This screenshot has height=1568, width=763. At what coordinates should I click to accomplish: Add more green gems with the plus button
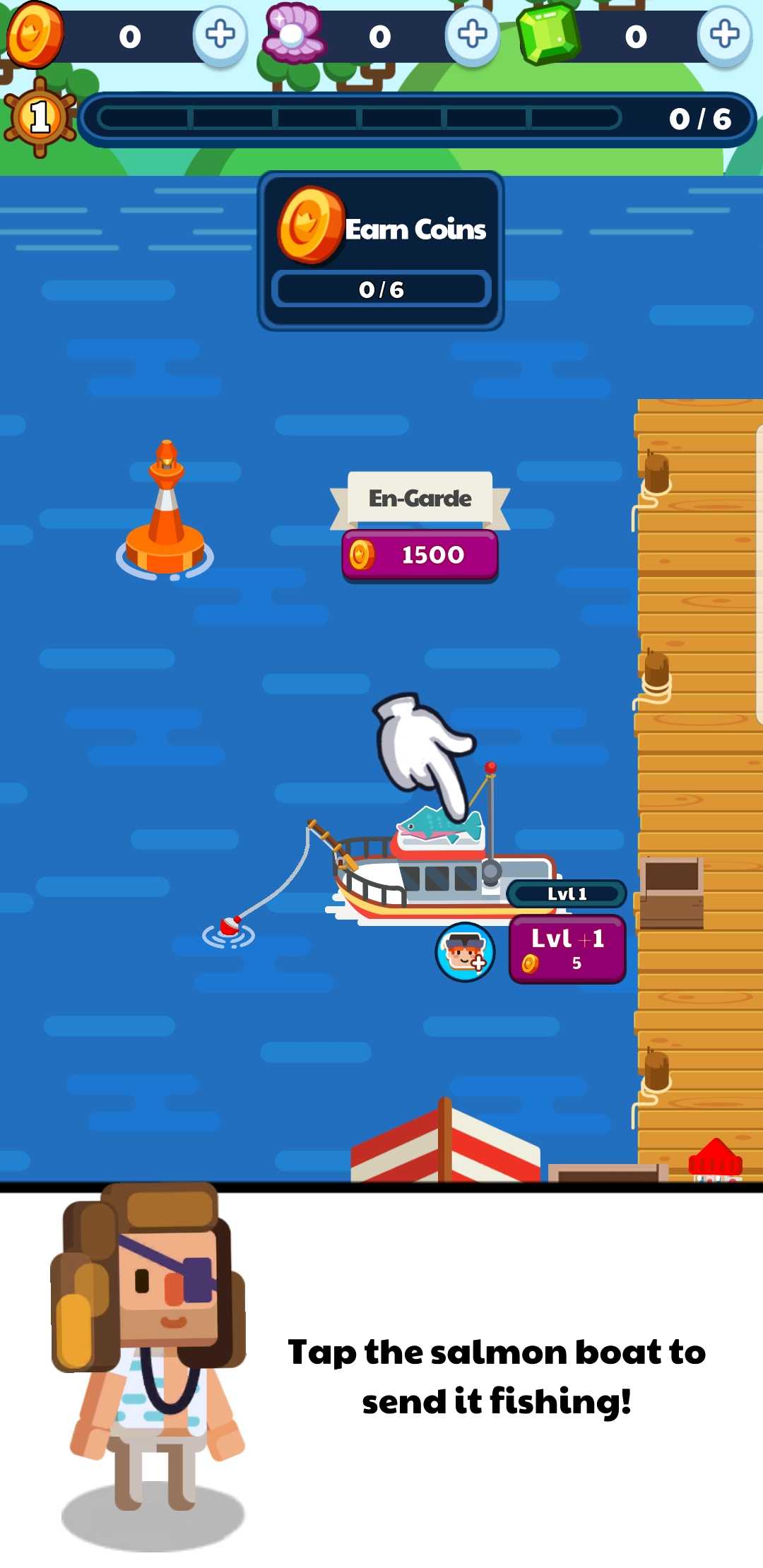724,35
